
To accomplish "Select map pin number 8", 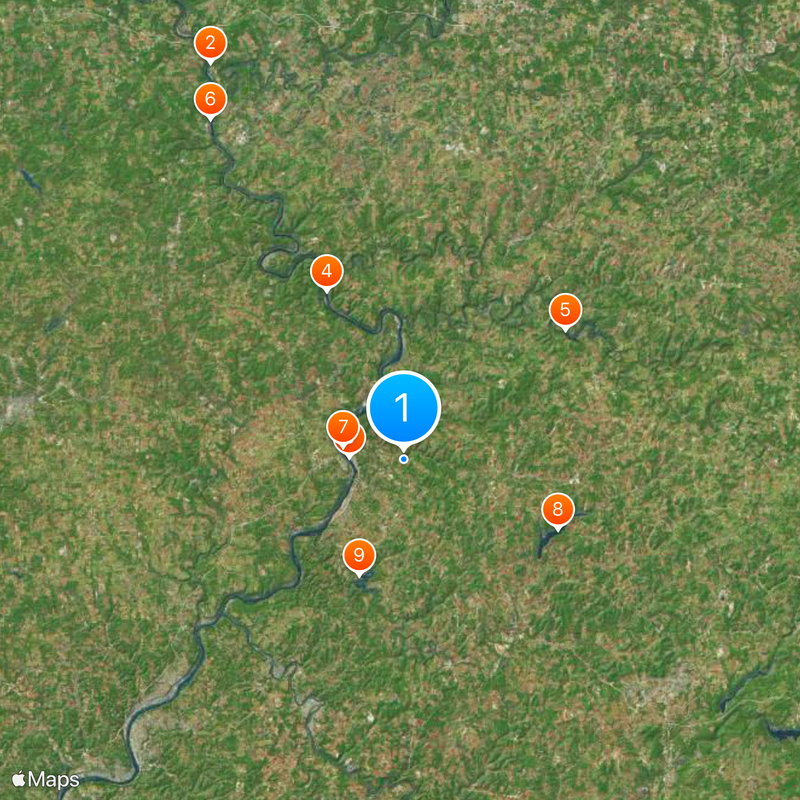I will click(x=557, y=510).
